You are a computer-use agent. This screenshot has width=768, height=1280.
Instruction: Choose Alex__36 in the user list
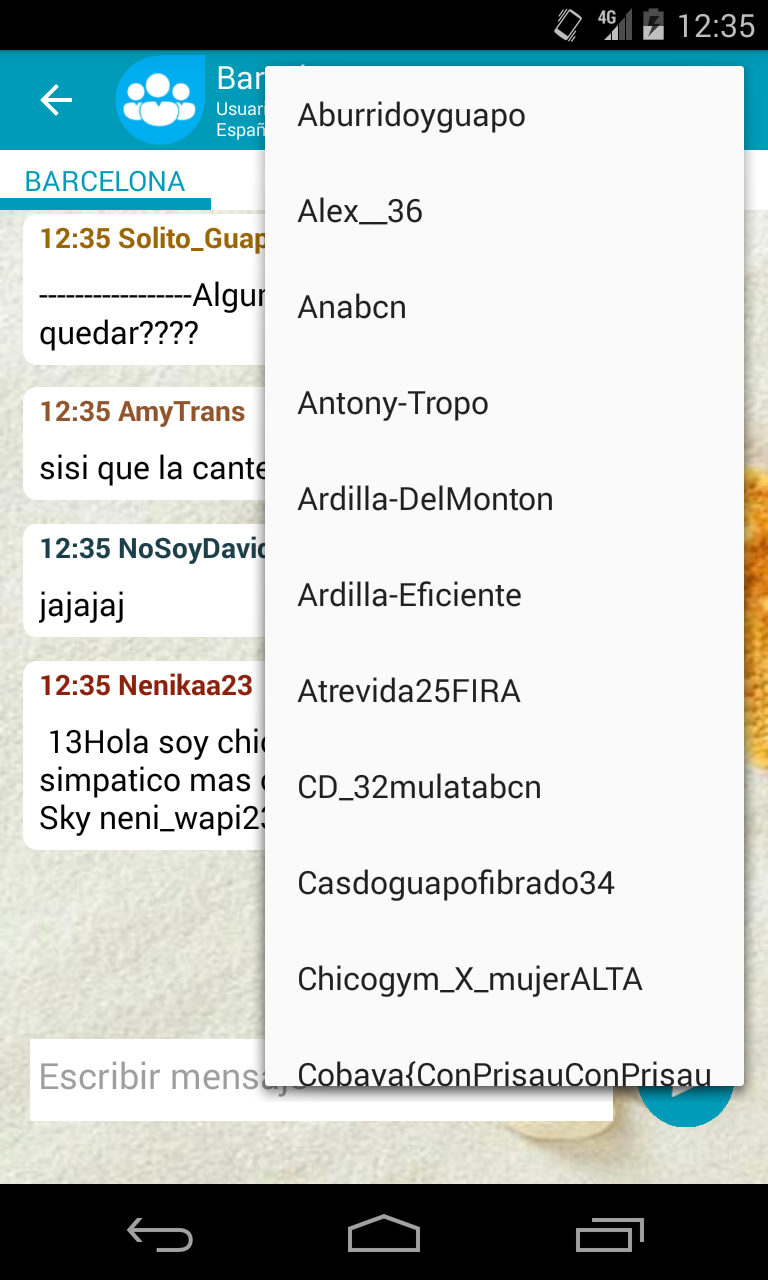(361, 212)
